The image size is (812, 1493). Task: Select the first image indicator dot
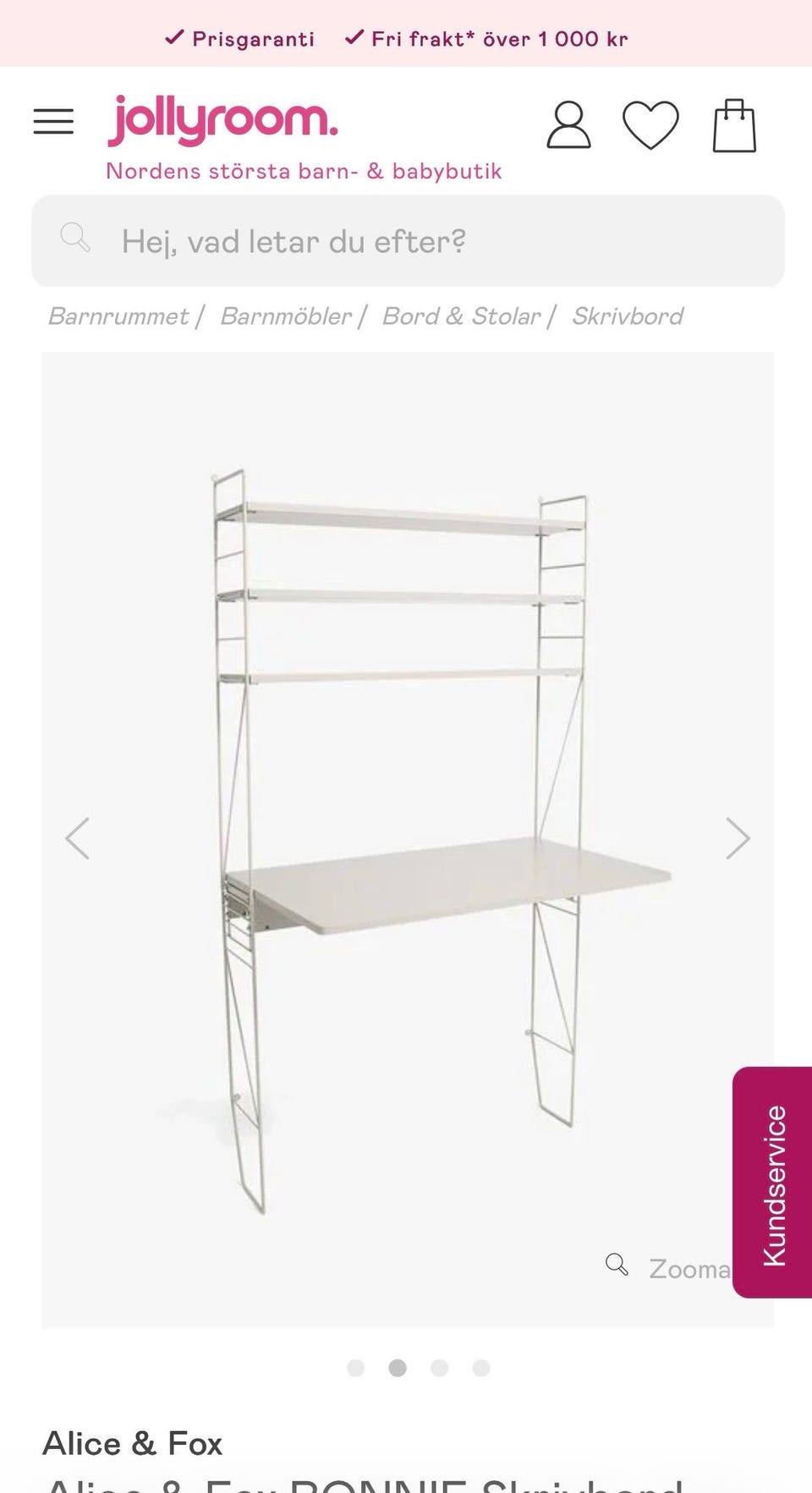[356, 1368]
